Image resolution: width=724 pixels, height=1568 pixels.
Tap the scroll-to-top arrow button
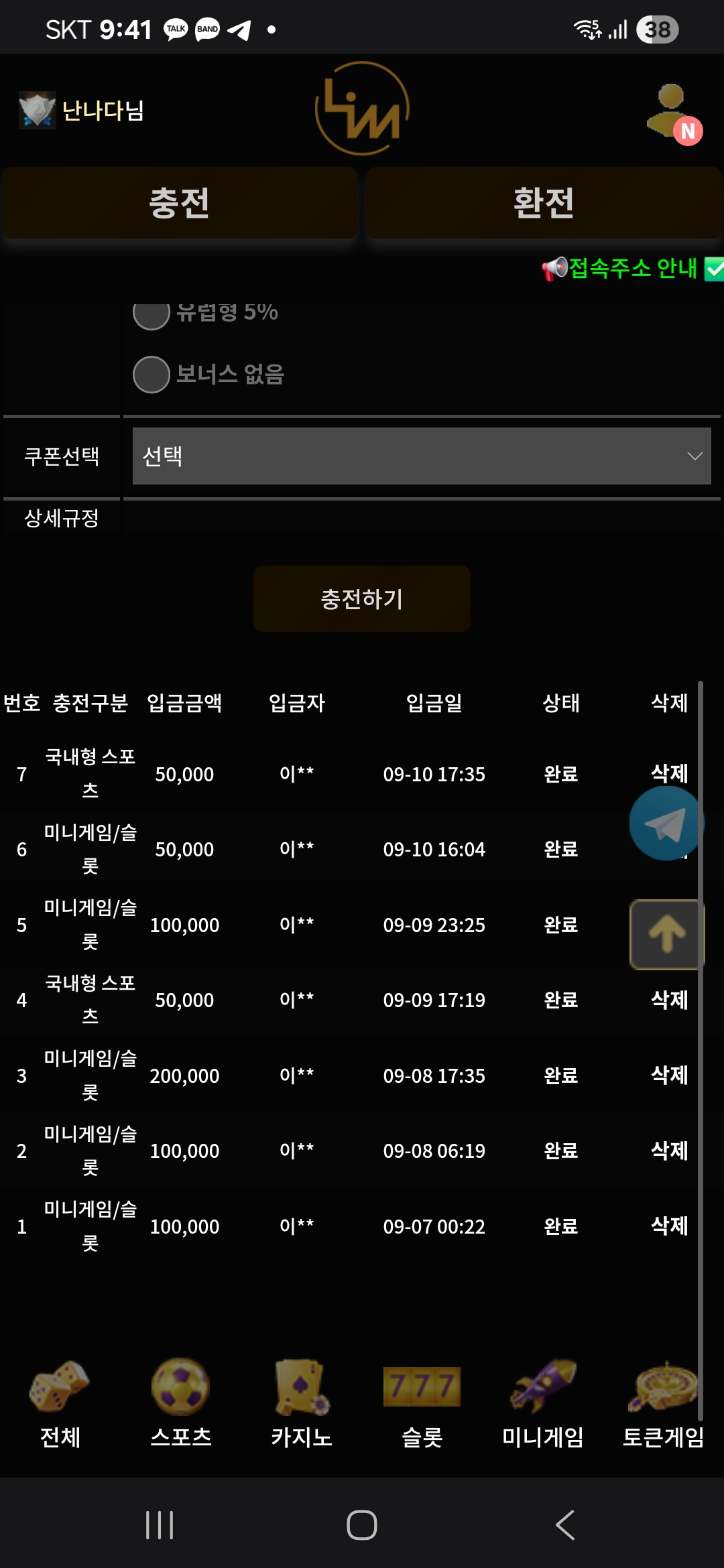tap(666, 934)
